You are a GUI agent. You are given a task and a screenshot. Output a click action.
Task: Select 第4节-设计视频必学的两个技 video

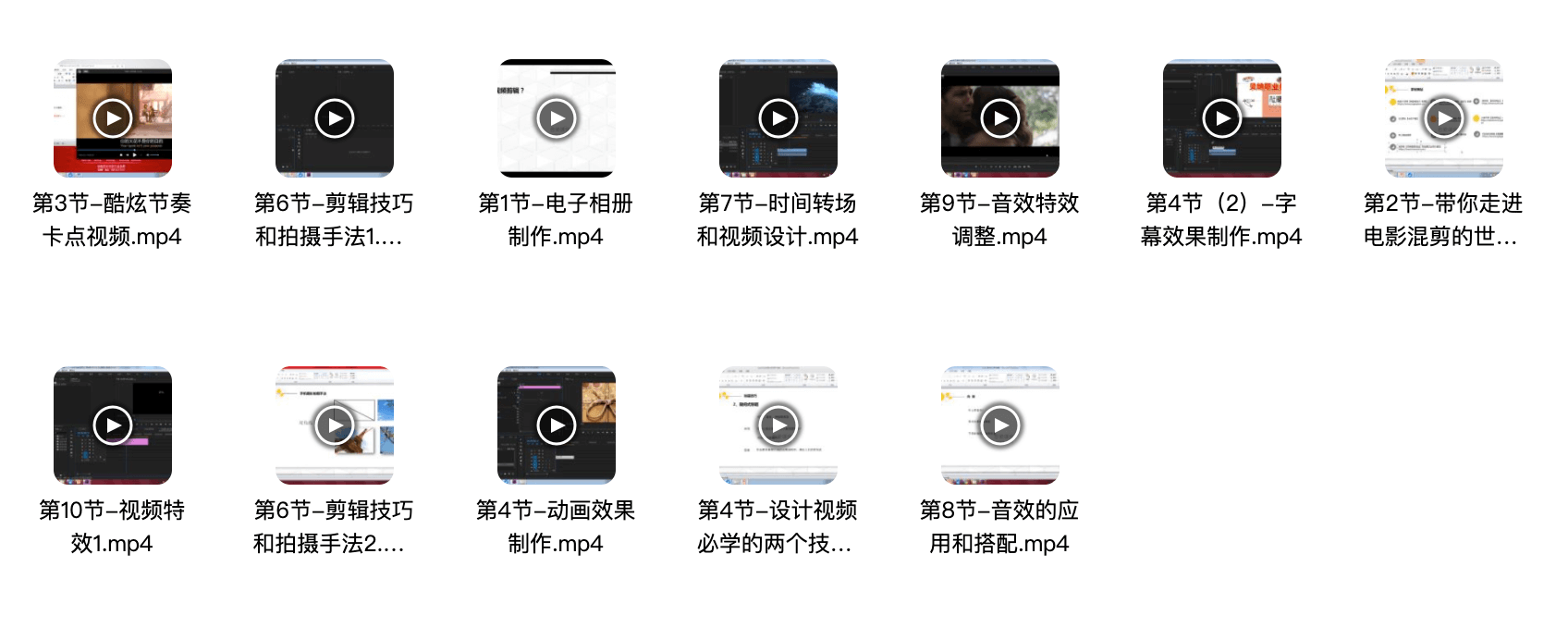(x=778, y=425)
